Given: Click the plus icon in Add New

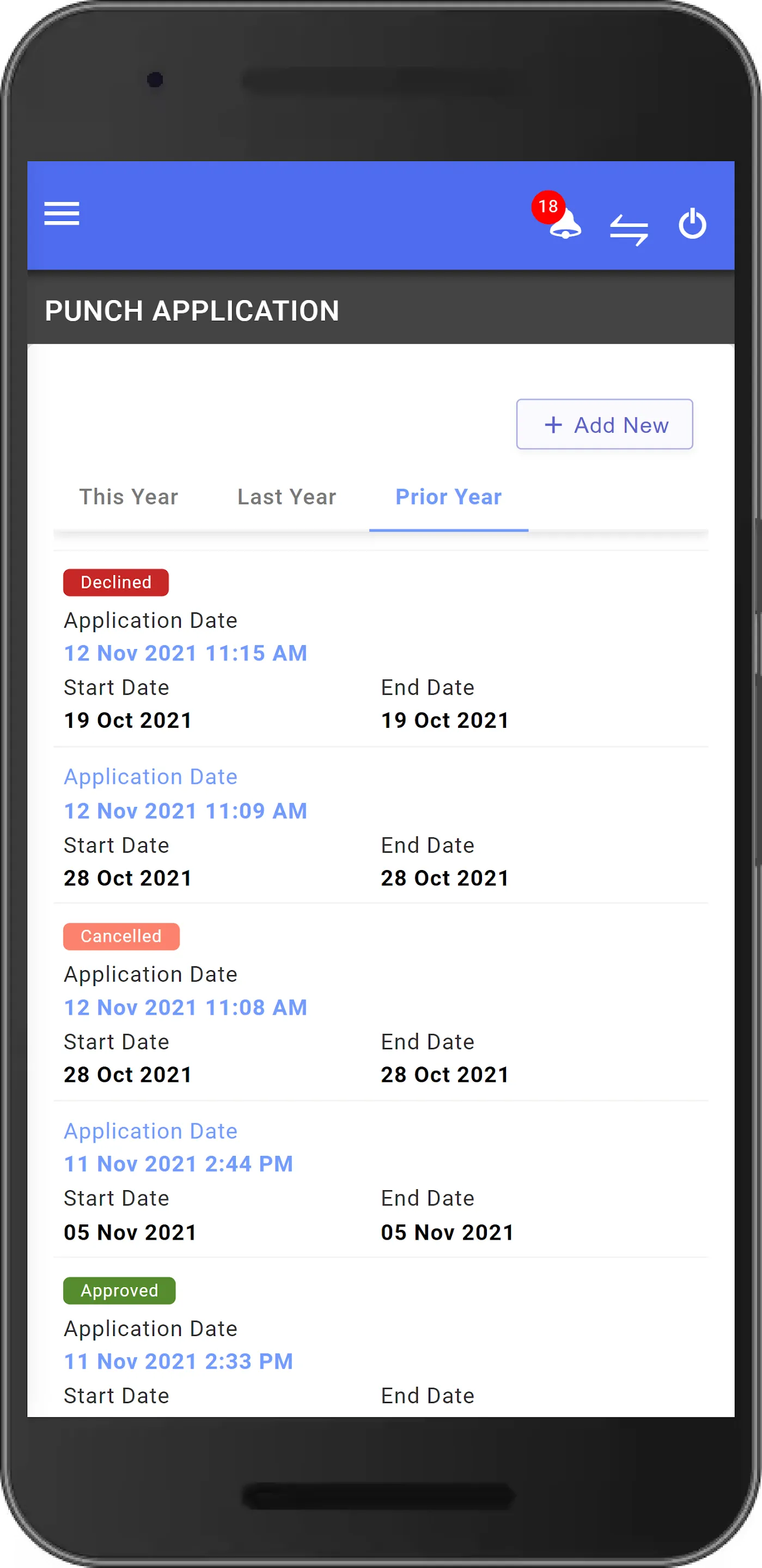Looking at the screenshot, I should coord(555,424).
